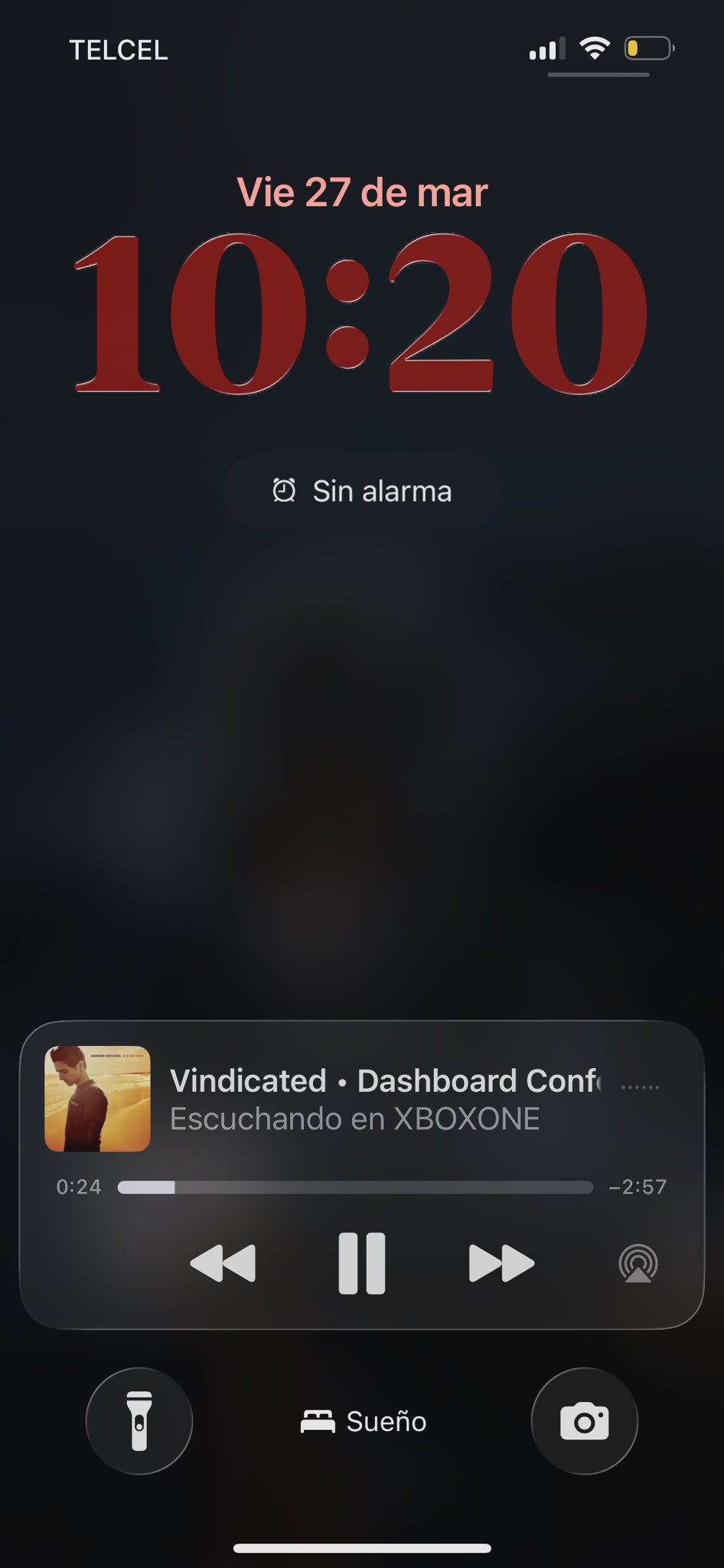Turn on the flashlight

coord(139,1421)
